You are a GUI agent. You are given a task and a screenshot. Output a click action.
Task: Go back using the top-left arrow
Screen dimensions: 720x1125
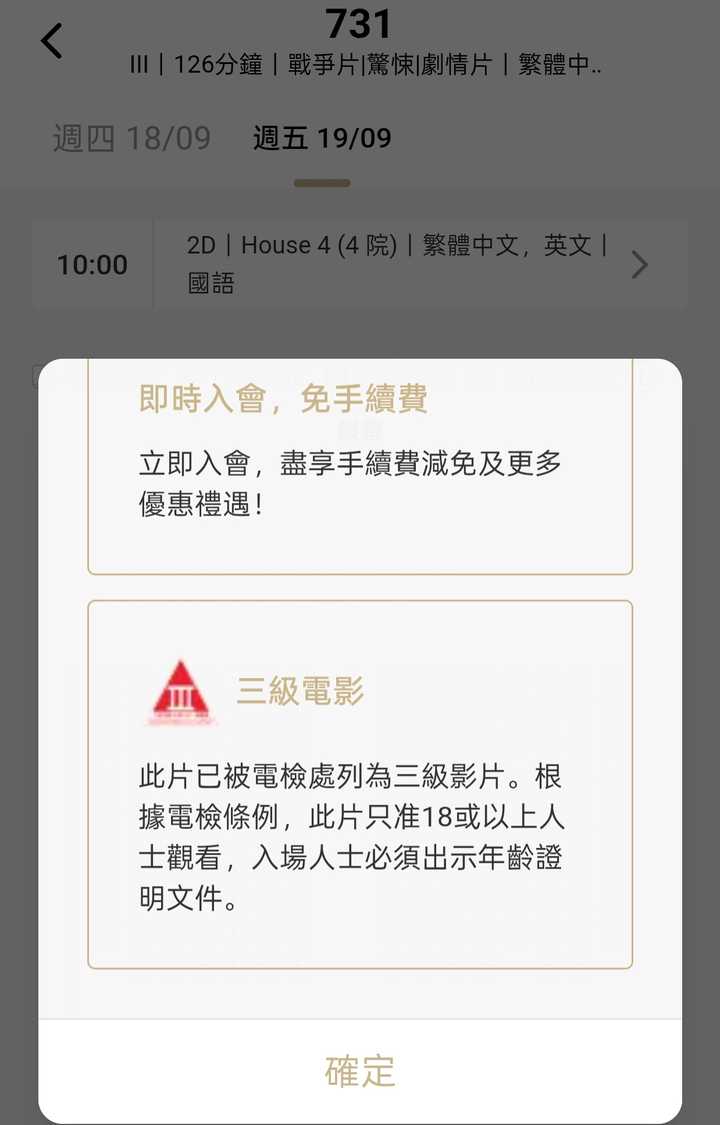pyautogui.click(x=52, y=42)
